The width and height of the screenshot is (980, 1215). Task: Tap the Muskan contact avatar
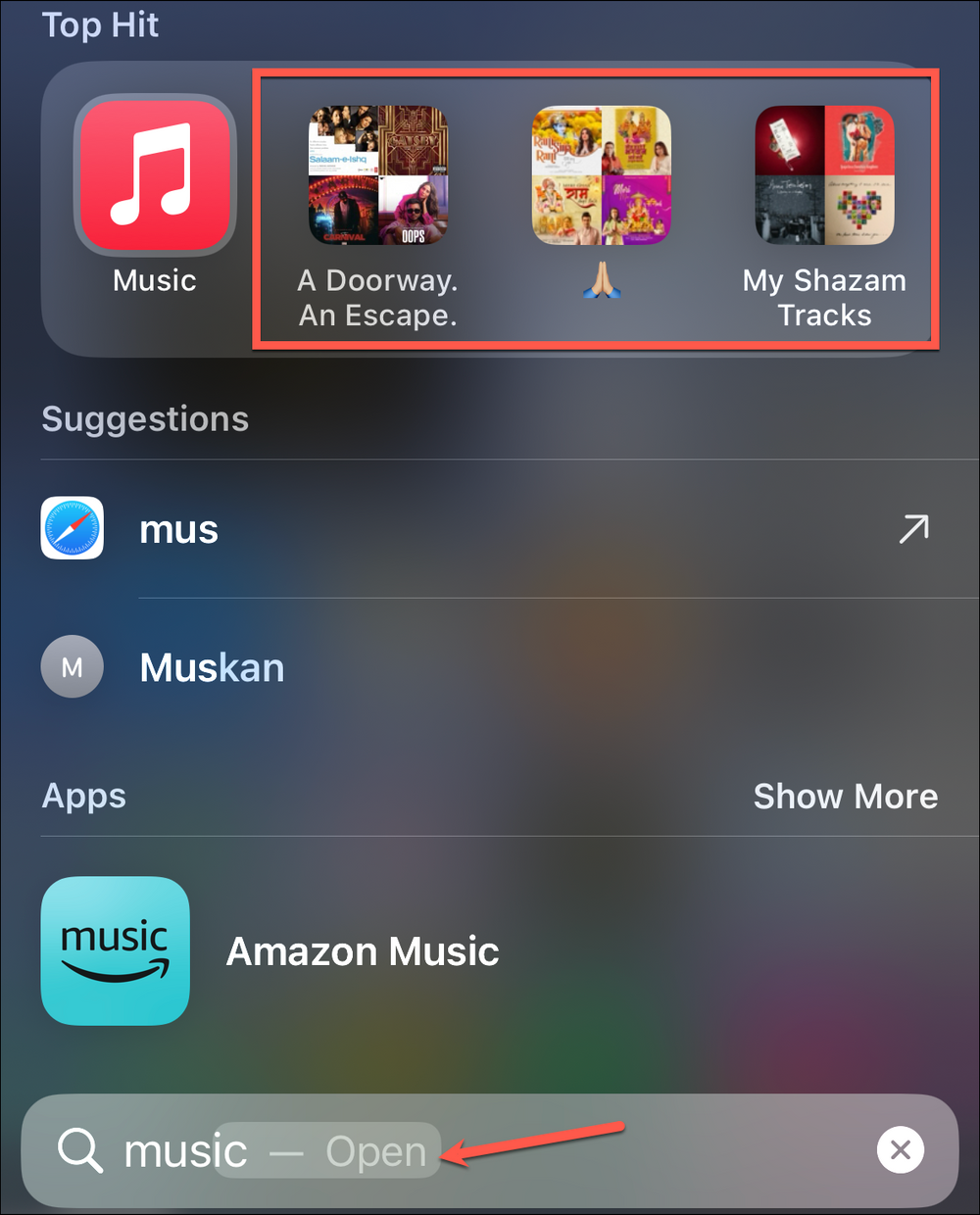pos(72,666)
